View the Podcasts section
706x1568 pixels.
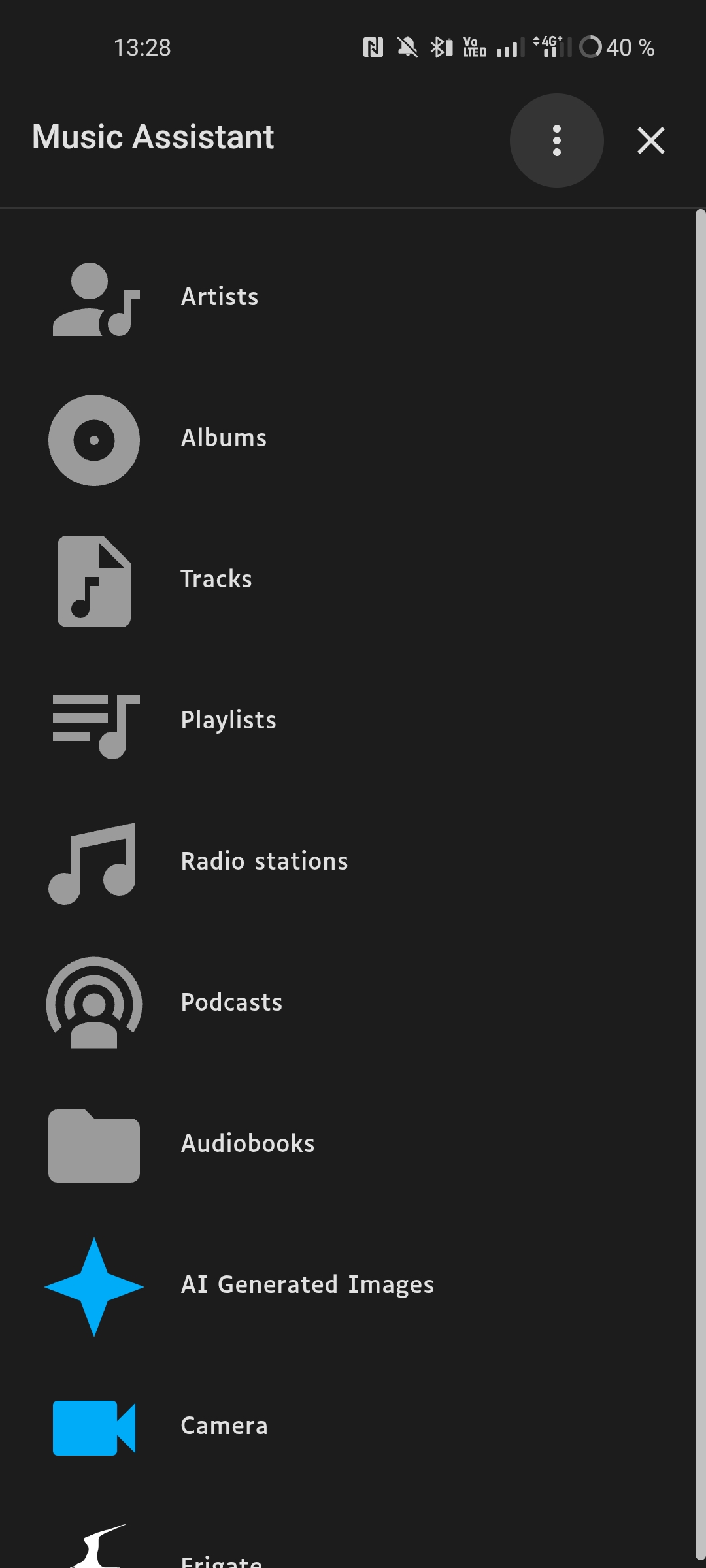click(231, 1003)
